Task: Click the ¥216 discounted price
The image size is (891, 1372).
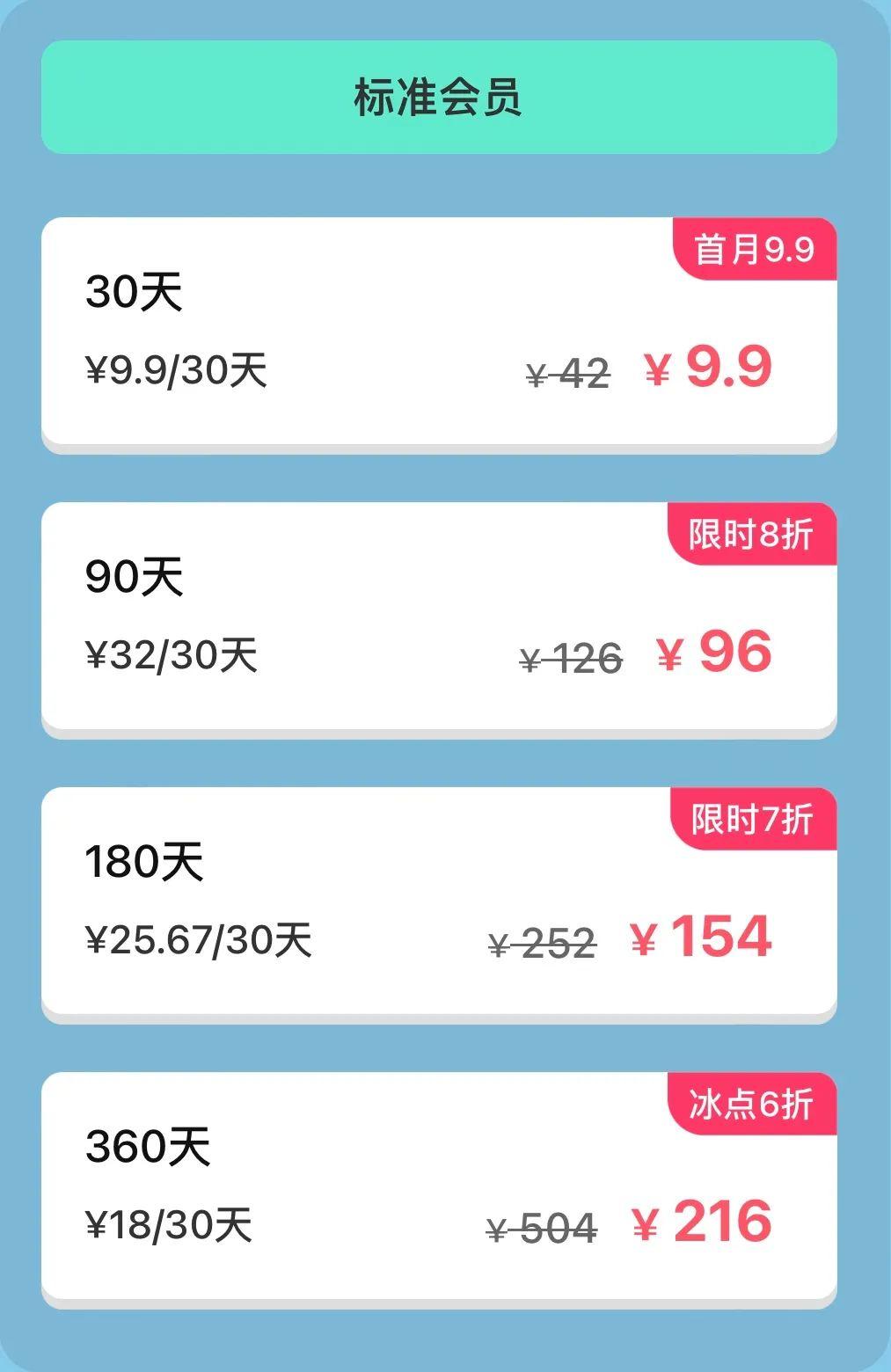Action: [702, 1221]
